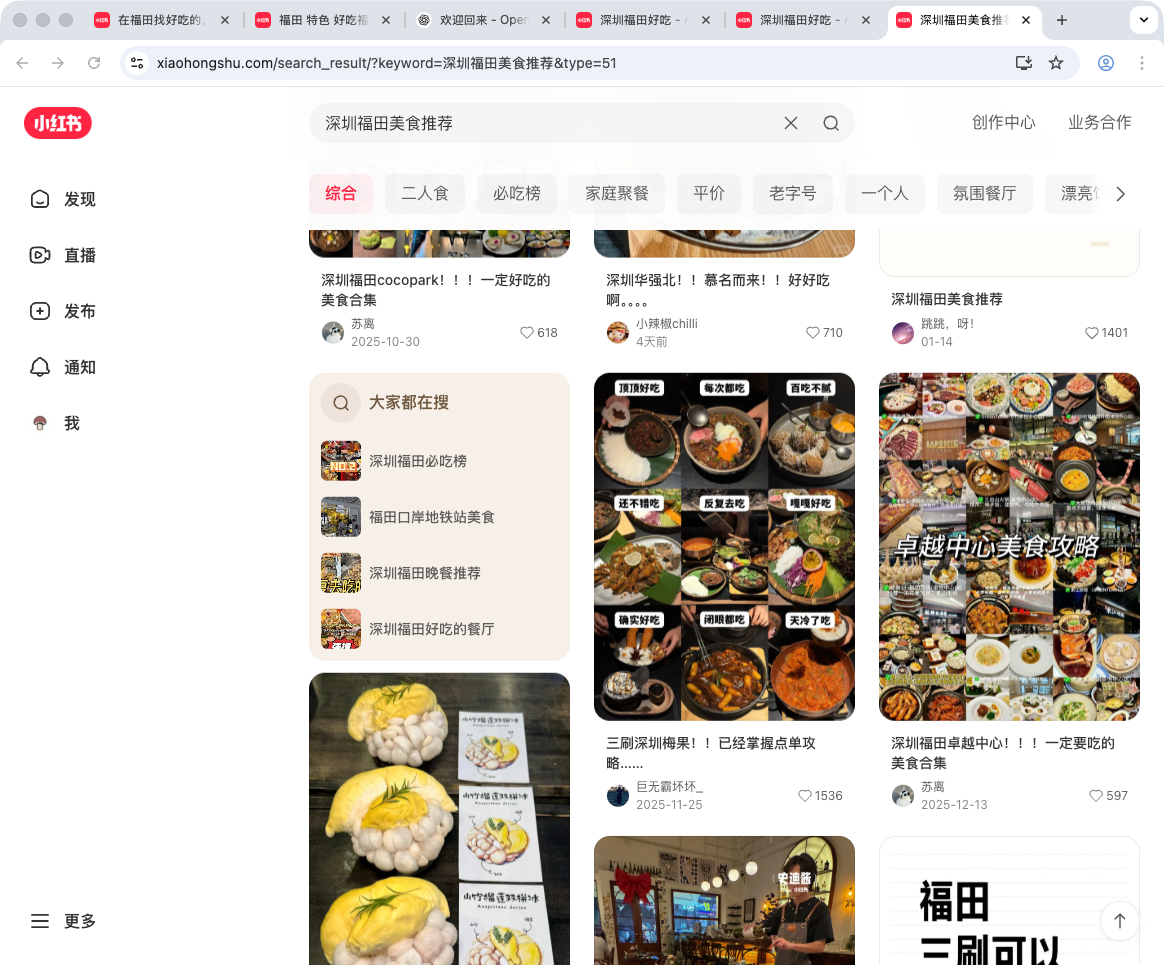1164x965 pixels.
Task: Like the 三刷深圳梅果 post
Action: [805, 796]
